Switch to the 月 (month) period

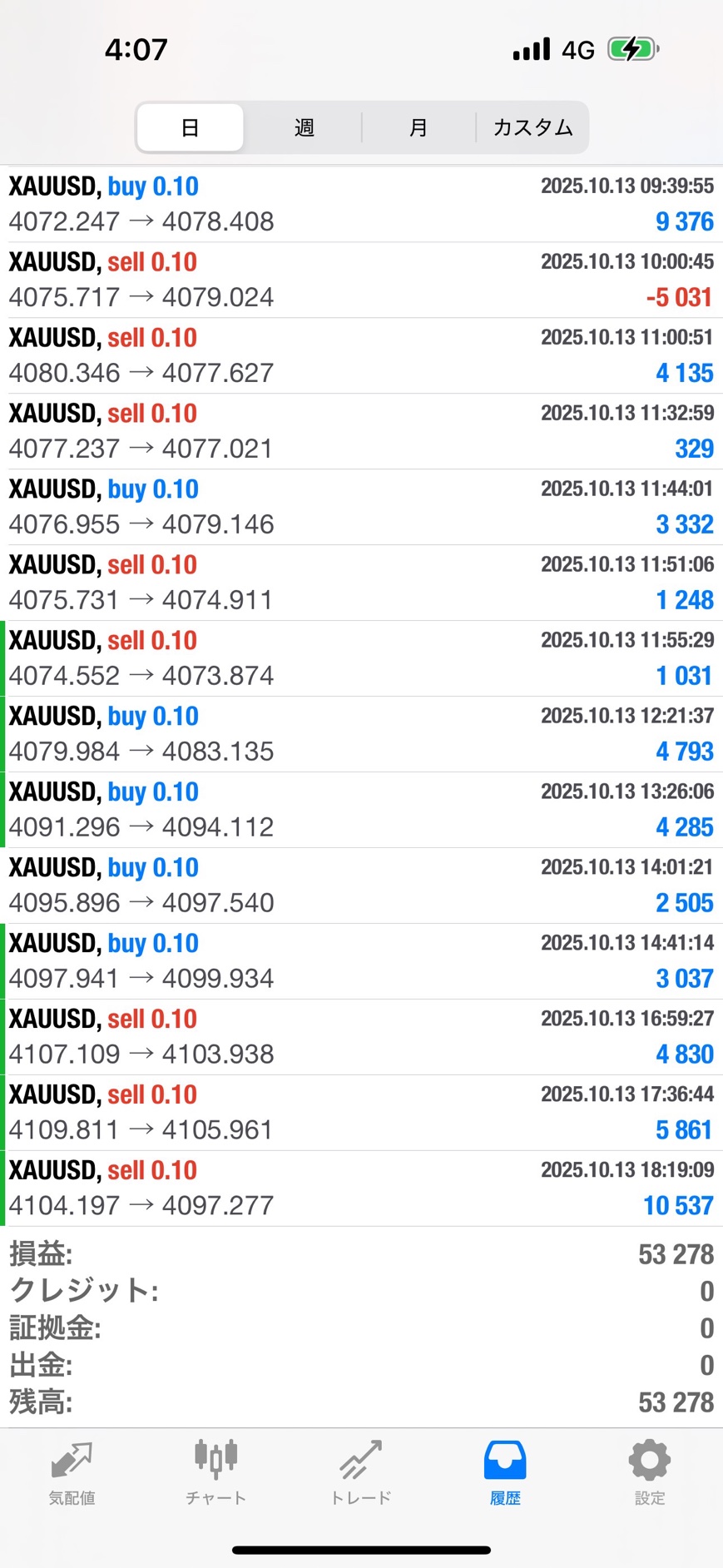pyautogui.click(x=418, y=127)
